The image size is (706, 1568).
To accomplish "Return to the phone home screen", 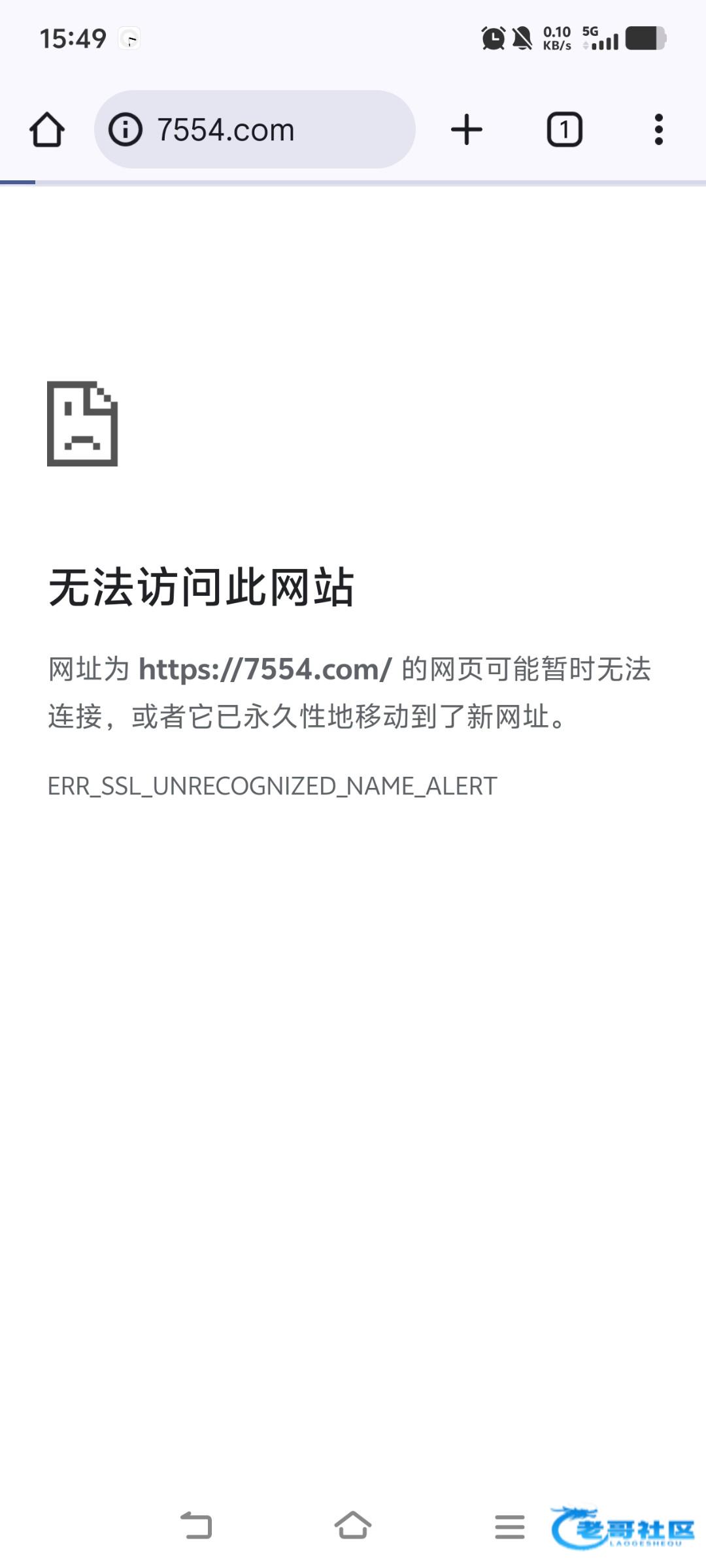I will pyautogui.click(x=353, y=1526).
